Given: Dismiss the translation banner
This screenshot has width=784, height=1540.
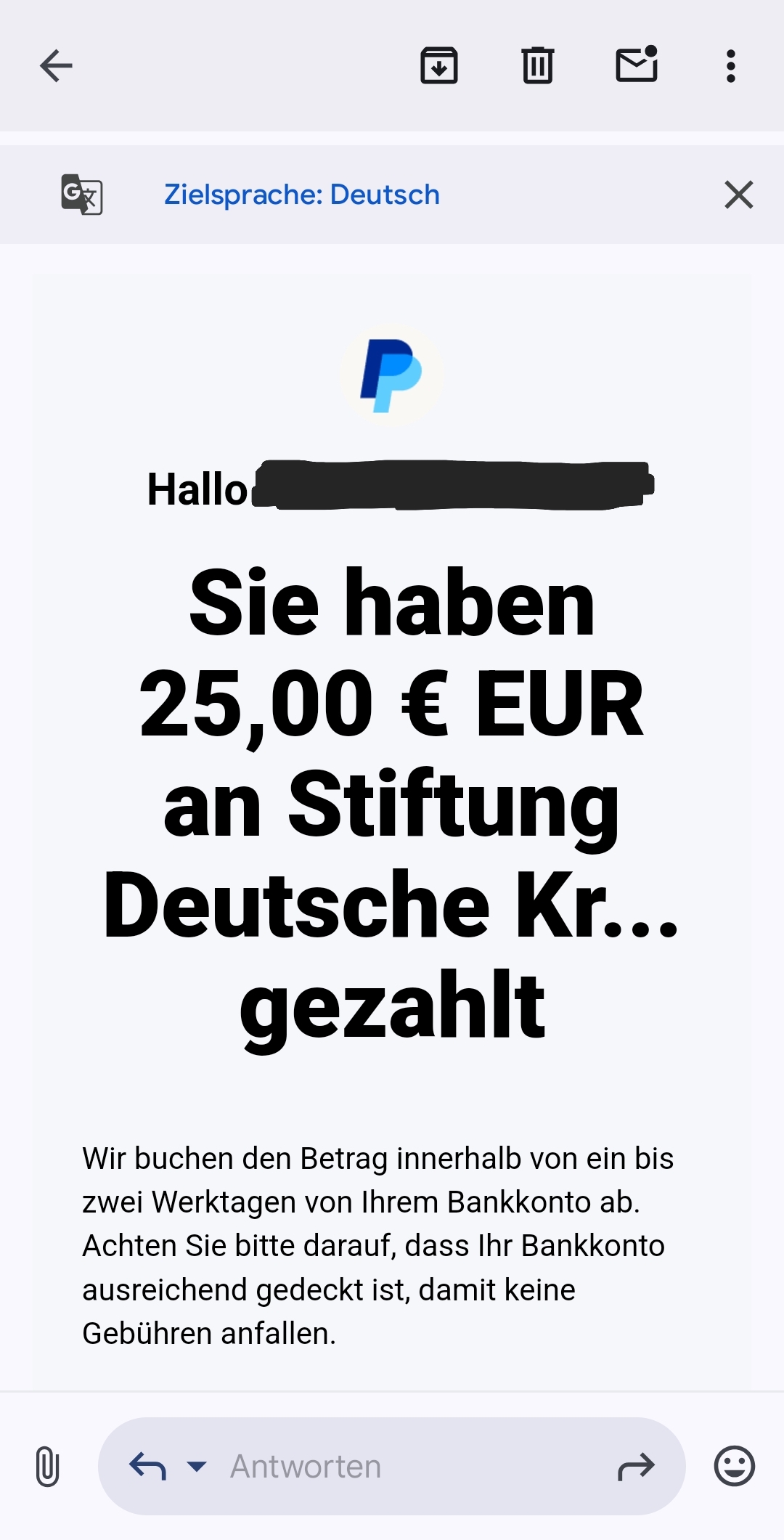Looking at the screenshot, I should point(738,195).
